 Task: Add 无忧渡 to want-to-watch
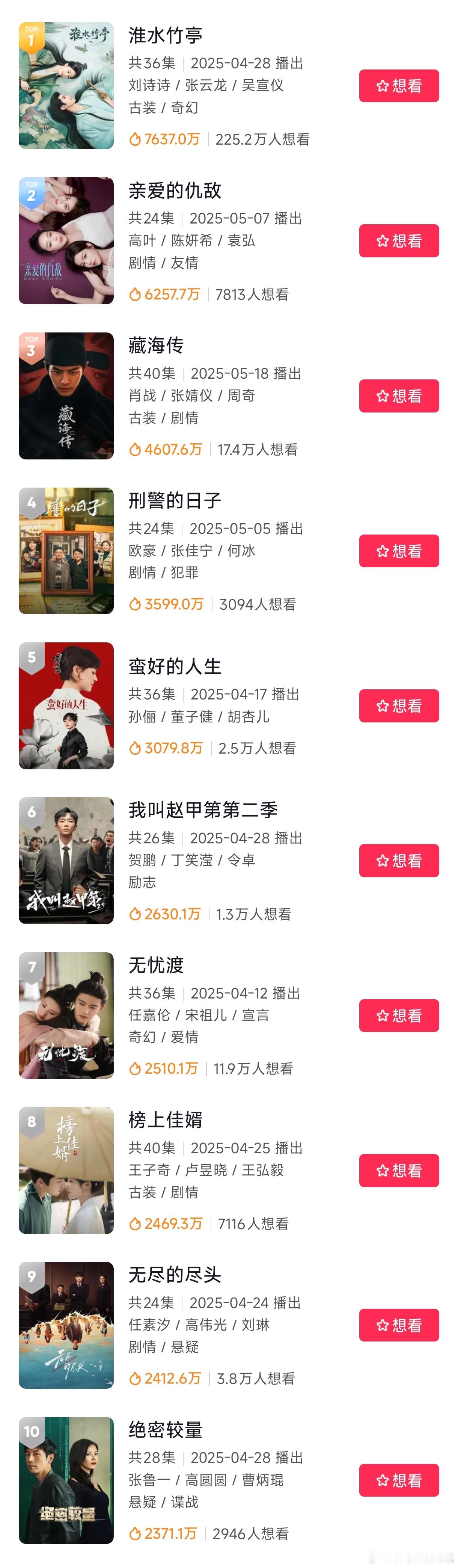(x=398, y=1015)
